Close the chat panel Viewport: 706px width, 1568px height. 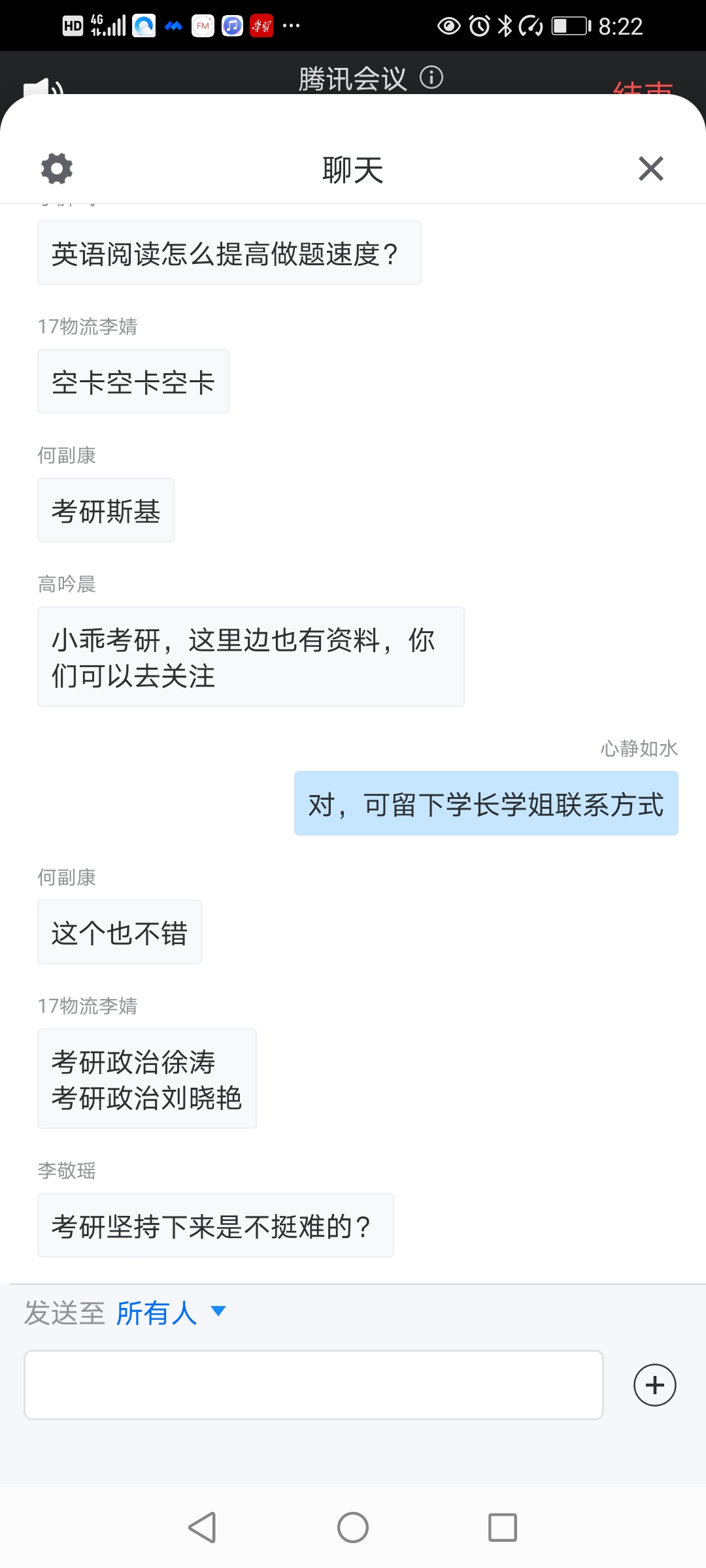(650, 169)
